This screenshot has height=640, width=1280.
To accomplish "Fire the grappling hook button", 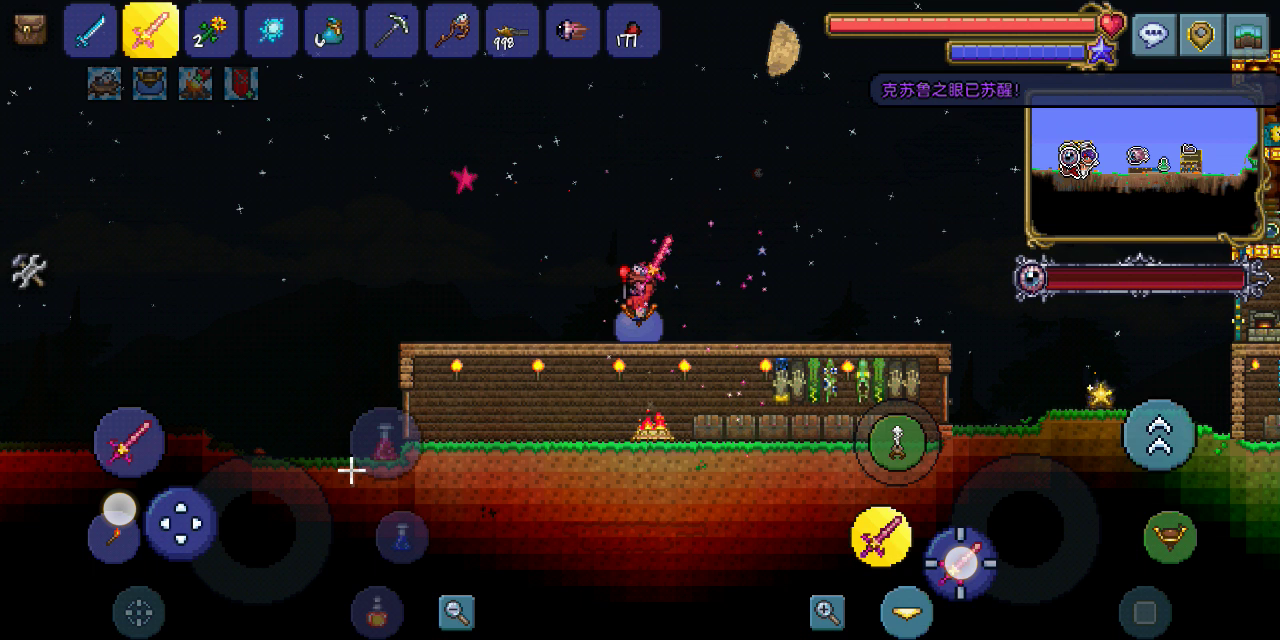I will click(897, 440).
